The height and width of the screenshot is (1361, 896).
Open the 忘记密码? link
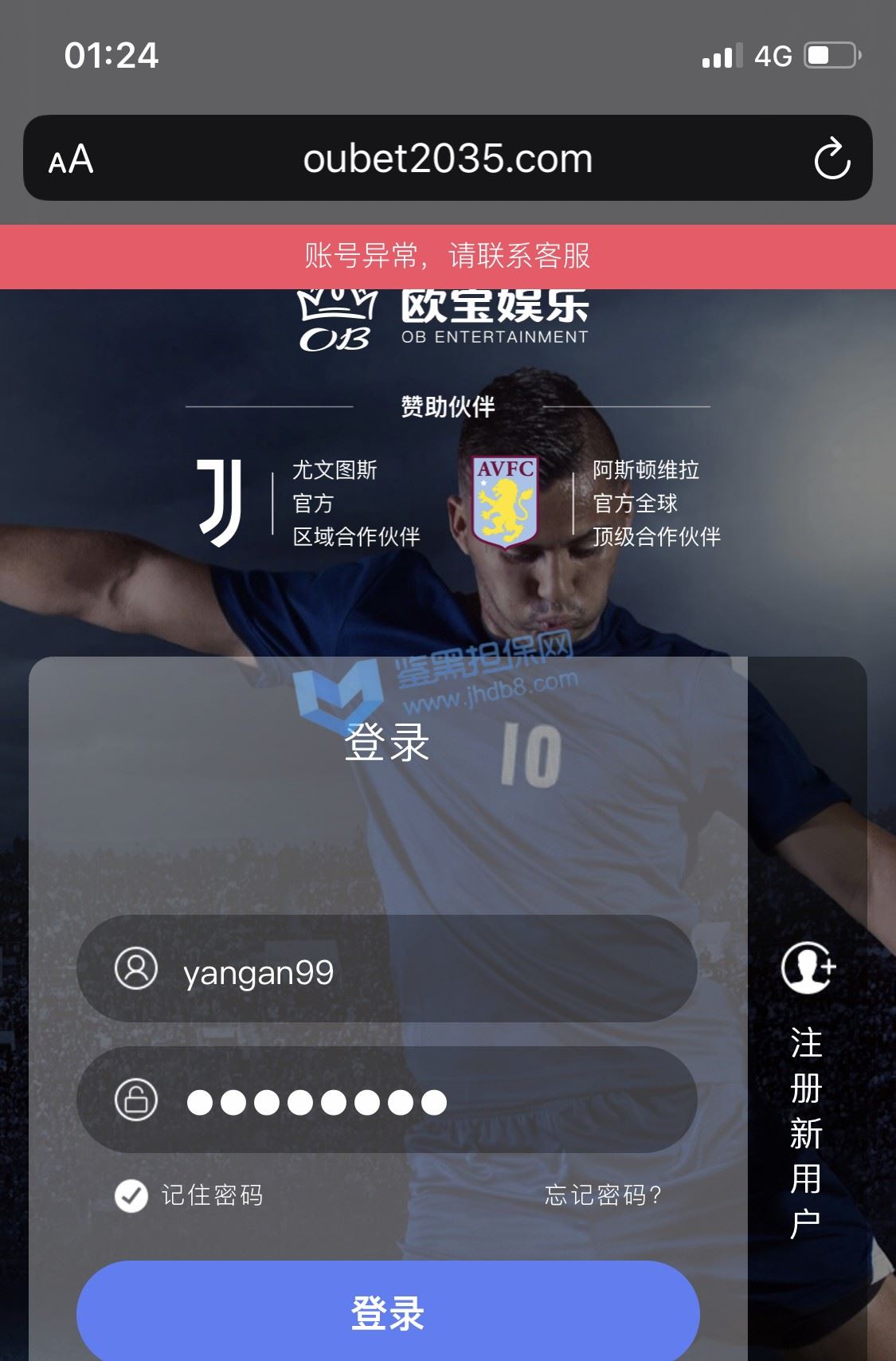point(603,1195)
